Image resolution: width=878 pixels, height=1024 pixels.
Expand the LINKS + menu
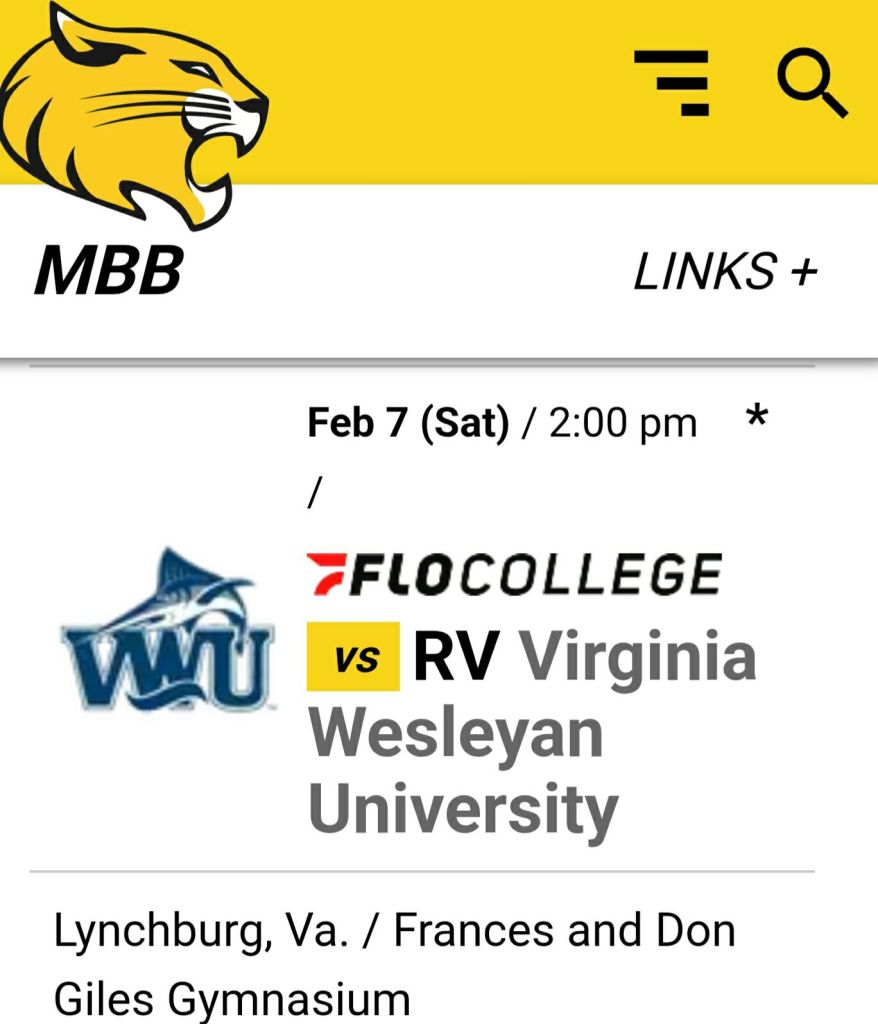click(x=725, y=272)
